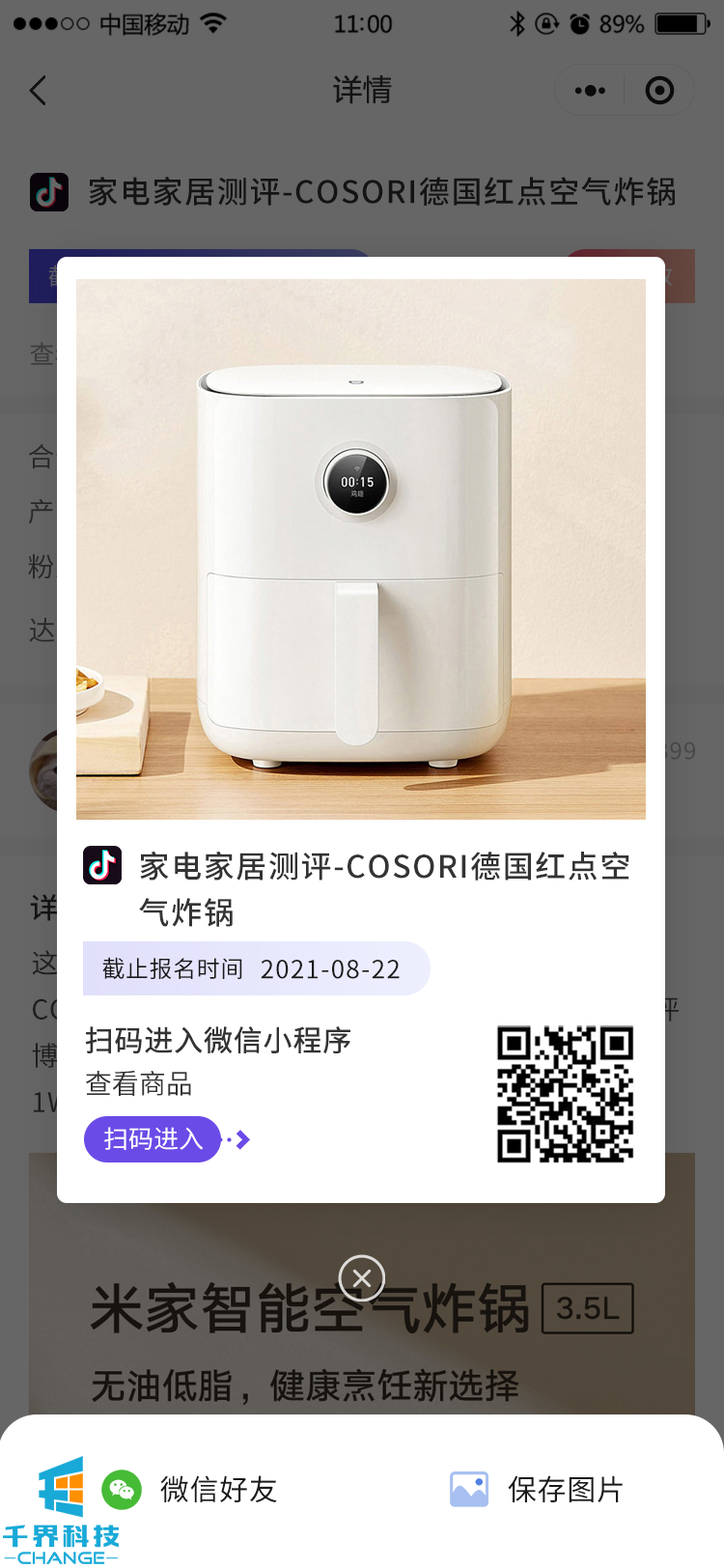Image resolution: width=724 pixels, height=1568 pixels.
Task: Close the mini program with the circle icon
Action: click(x=659, y=91)
